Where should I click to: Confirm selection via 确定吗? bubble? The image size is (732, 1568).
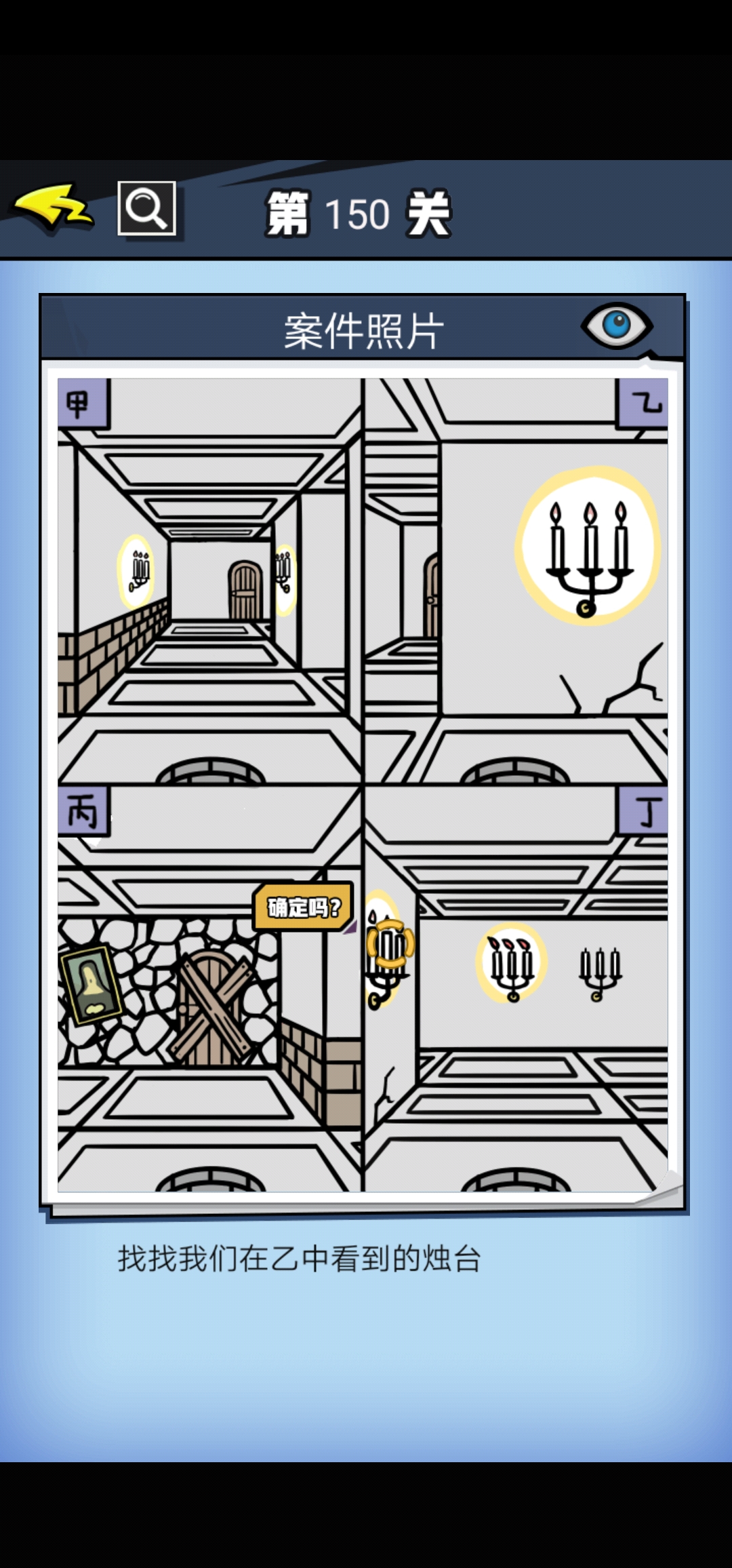click(x=304, y=907)
